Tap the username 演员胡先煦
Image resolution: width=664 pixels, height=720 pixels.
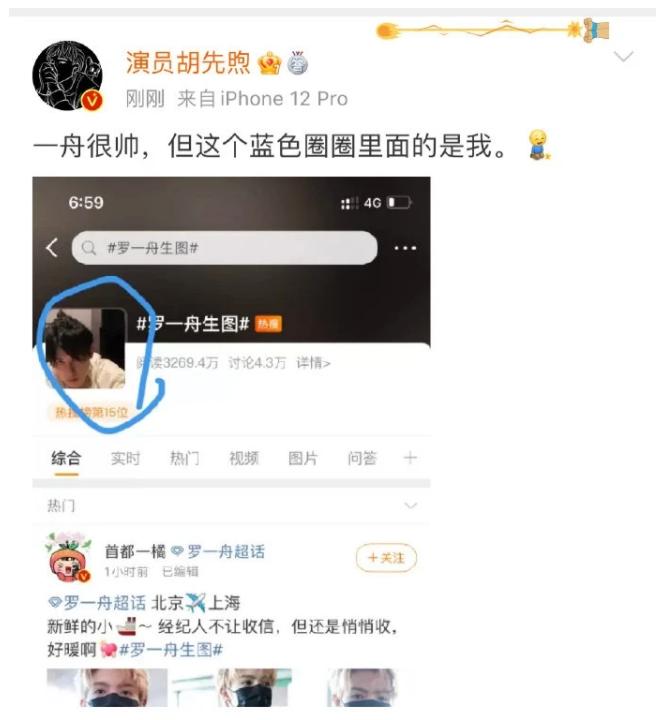click(x=188, y=63)
